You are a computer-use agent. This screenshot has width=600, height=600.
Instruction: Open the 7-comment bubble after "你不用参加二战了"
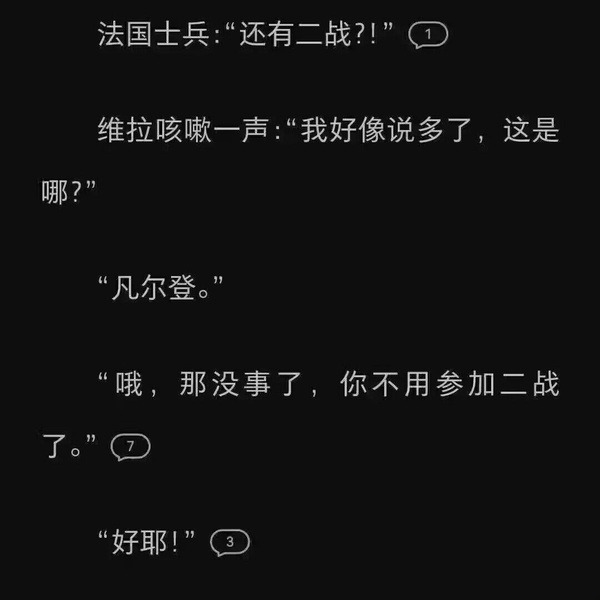pos(130,447)
